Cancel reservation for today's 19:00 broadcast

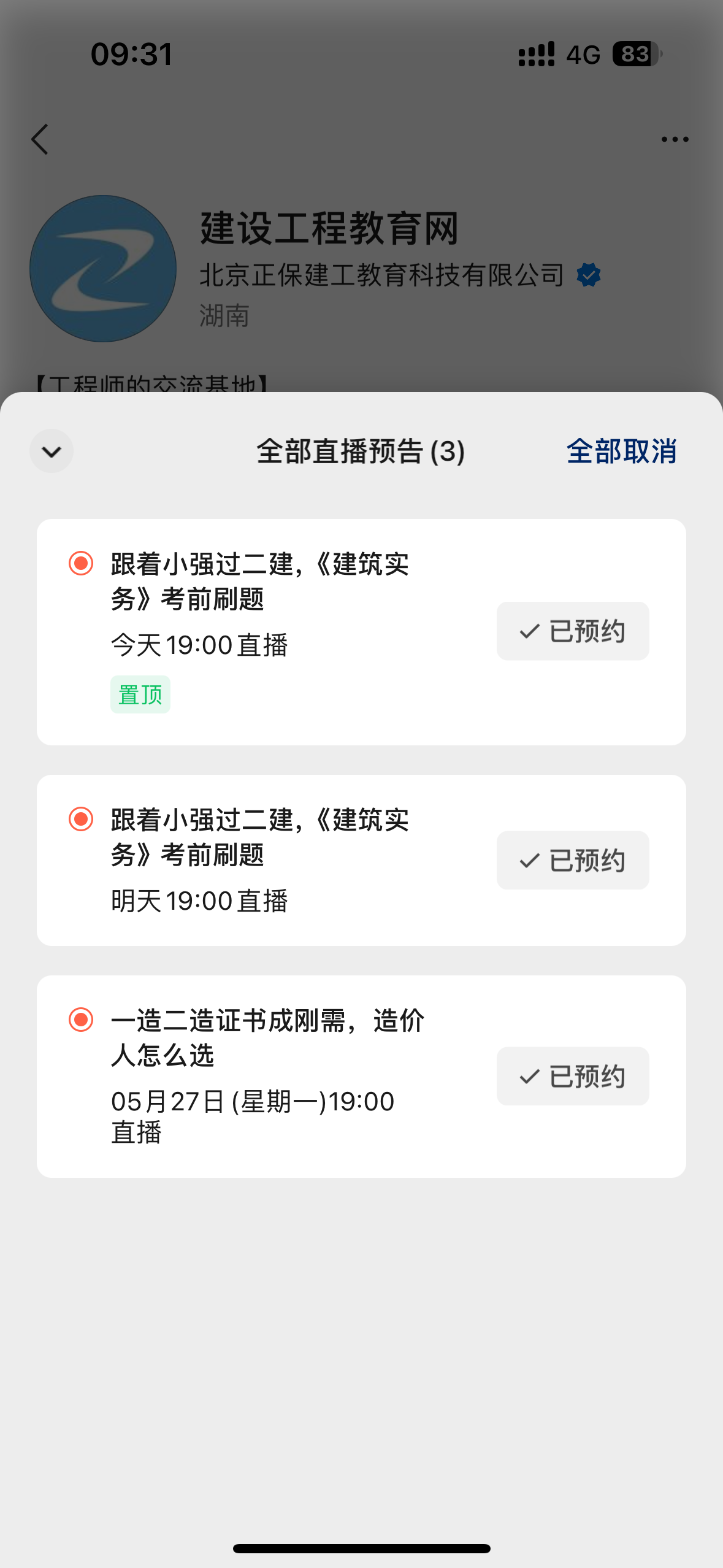(572, 631)
